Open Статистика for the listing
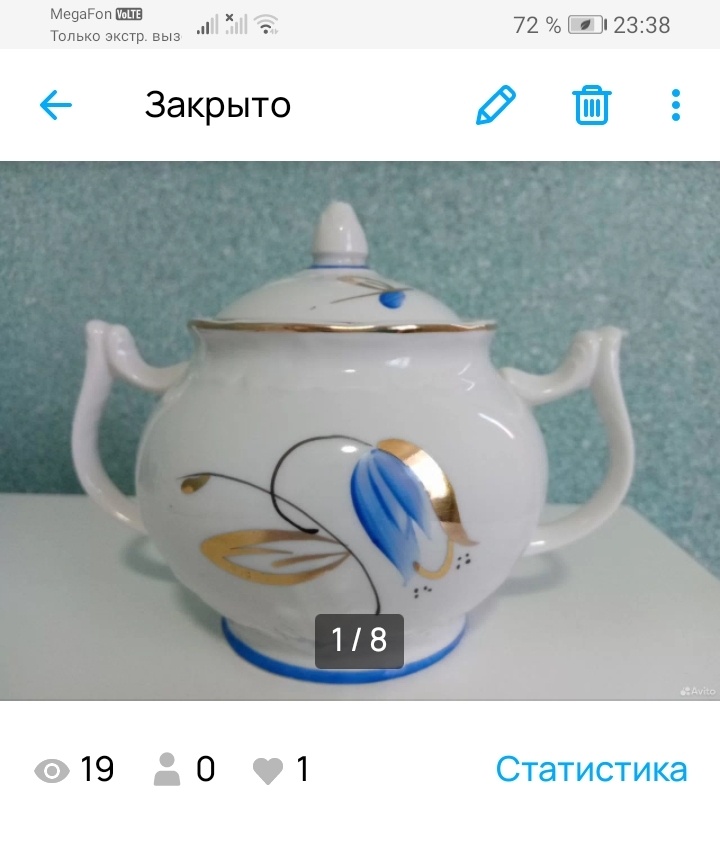The image size is (720, 845). [x=591, y=770]
